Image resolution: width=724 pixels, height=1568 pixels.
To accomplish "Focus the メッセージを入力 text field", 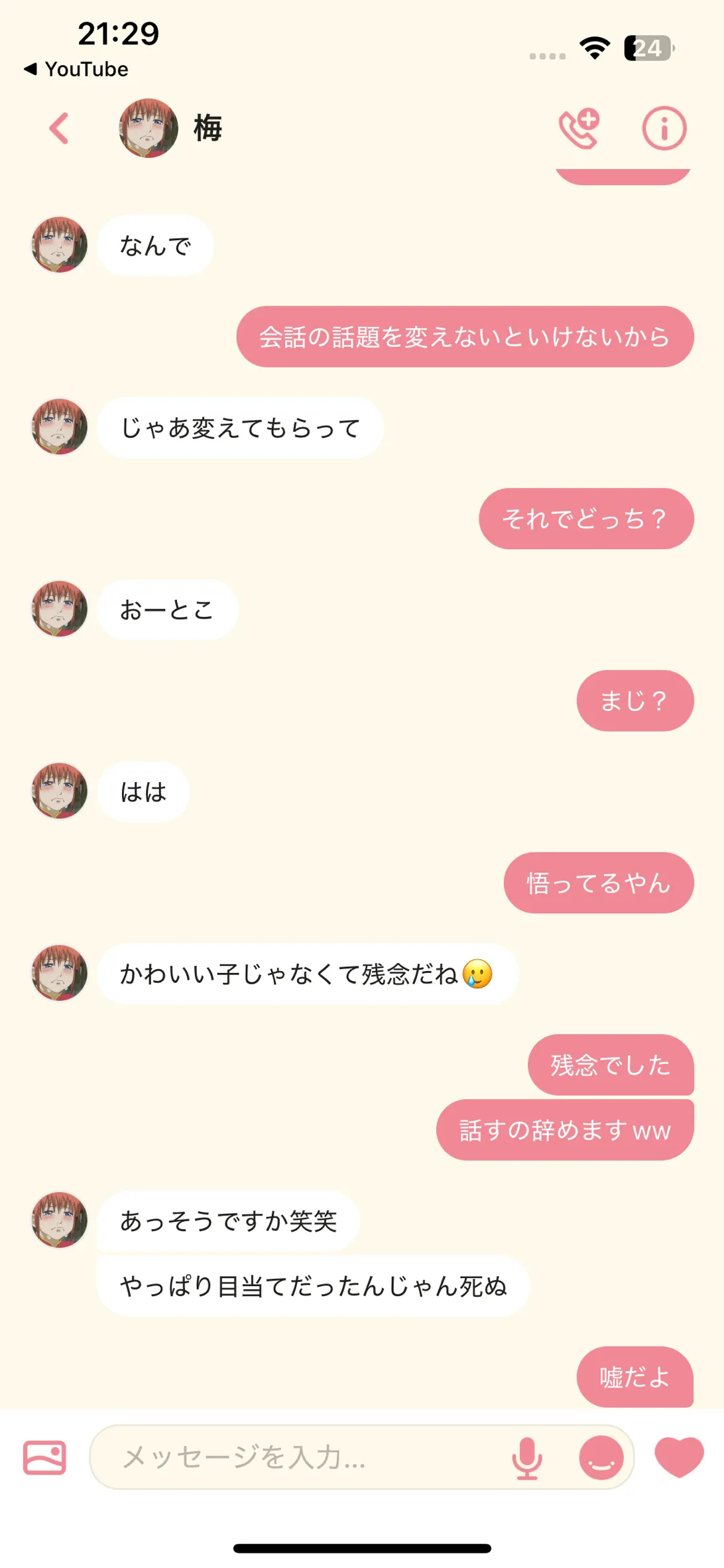I will [x=298, y=1457].
